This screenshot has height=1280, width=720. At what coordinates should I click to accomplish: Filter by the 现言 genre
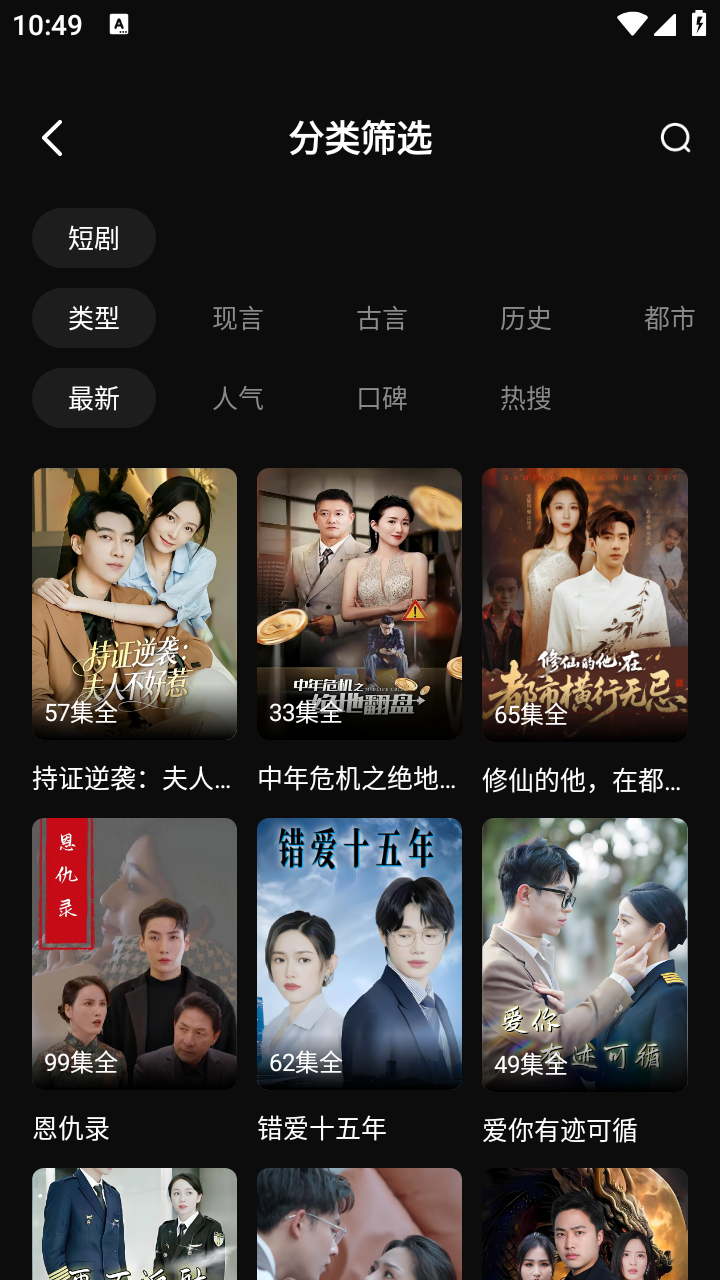tap(238, 318)
